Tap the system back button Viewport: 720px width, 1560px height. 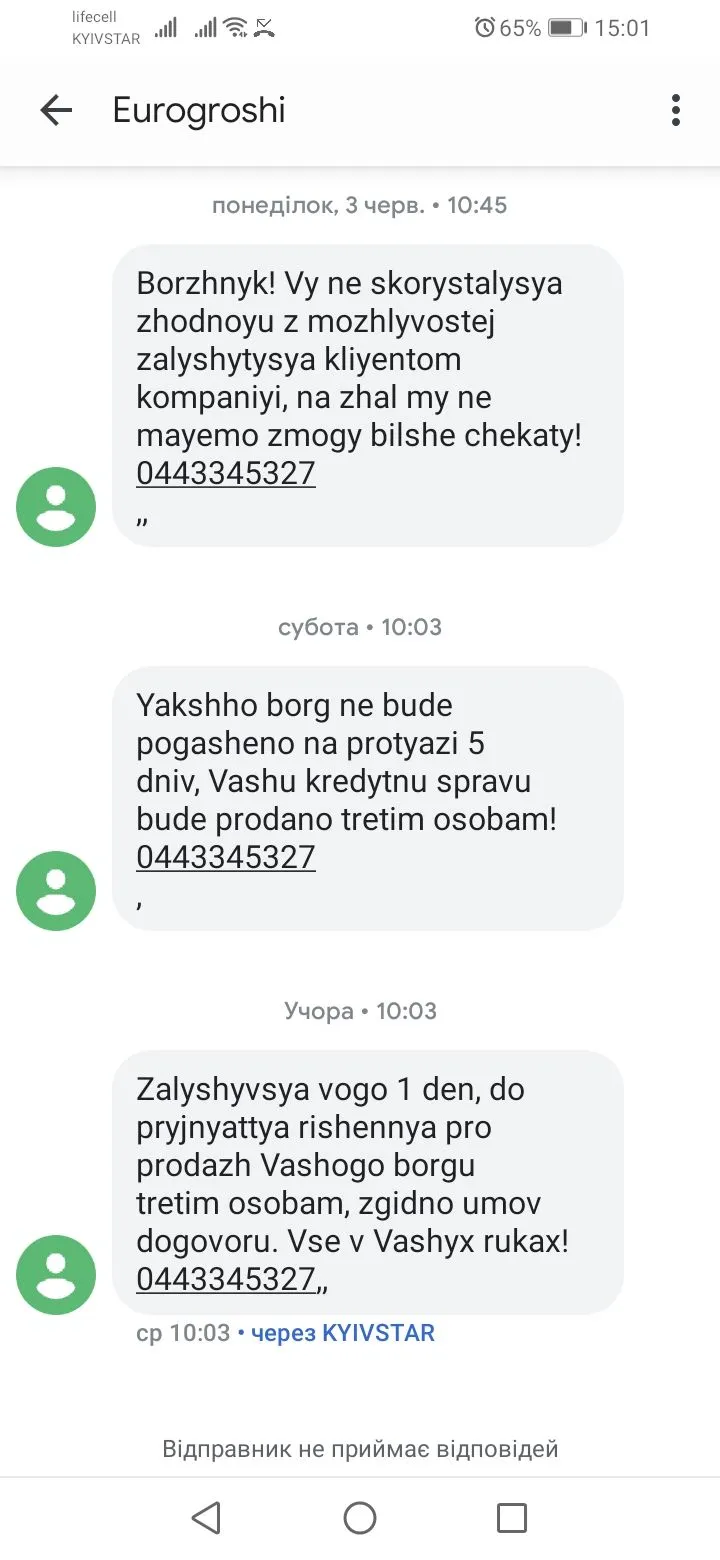206,1518
